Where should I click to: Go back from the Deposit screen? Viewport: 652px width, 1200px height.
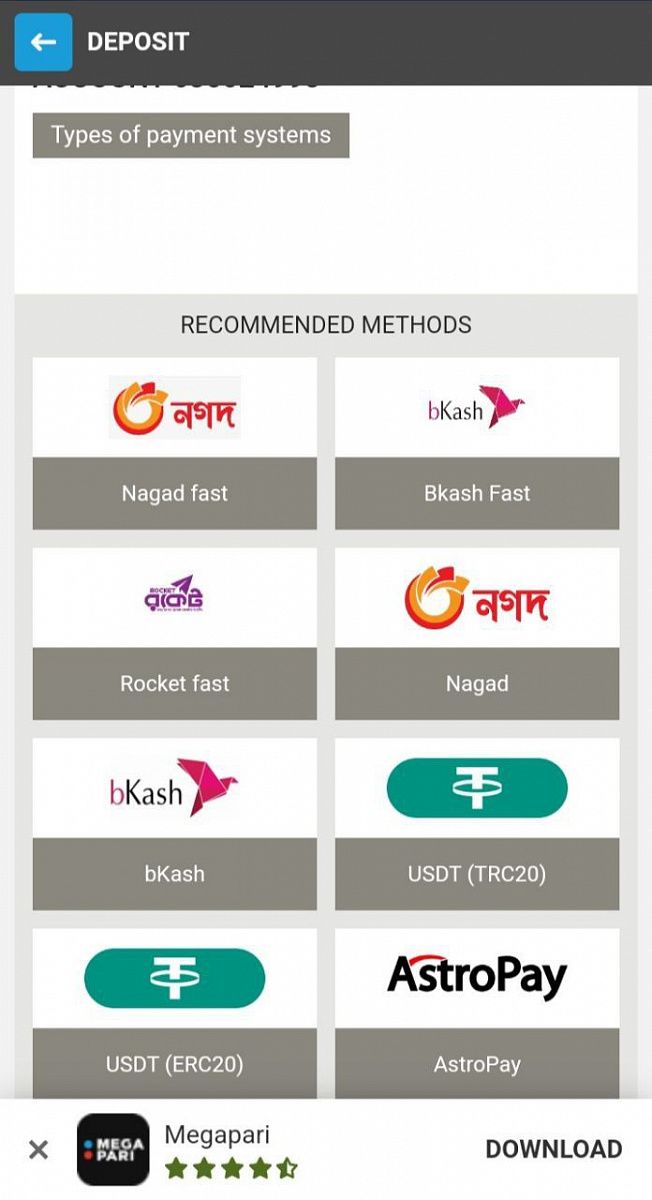pos(43,42)
